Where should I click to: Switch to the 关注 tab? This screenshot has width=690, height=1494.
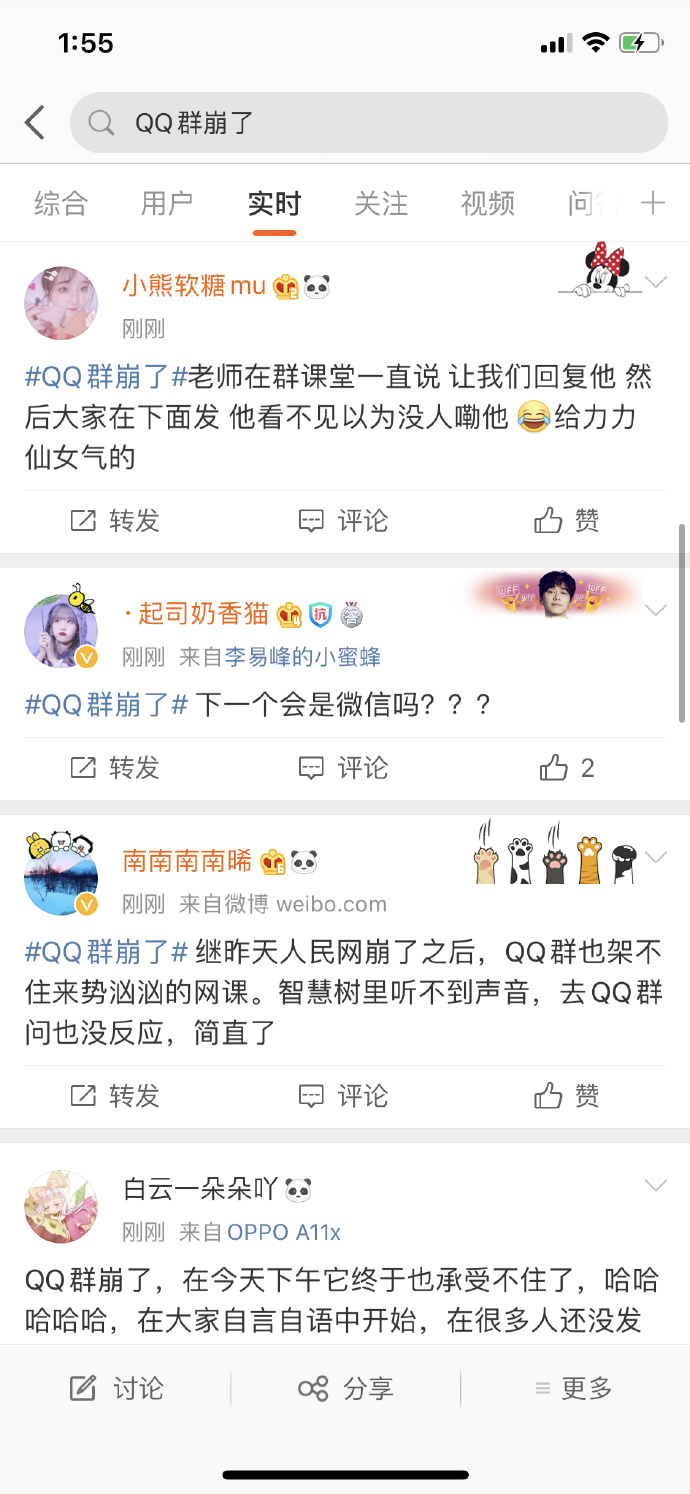point(381,203)
